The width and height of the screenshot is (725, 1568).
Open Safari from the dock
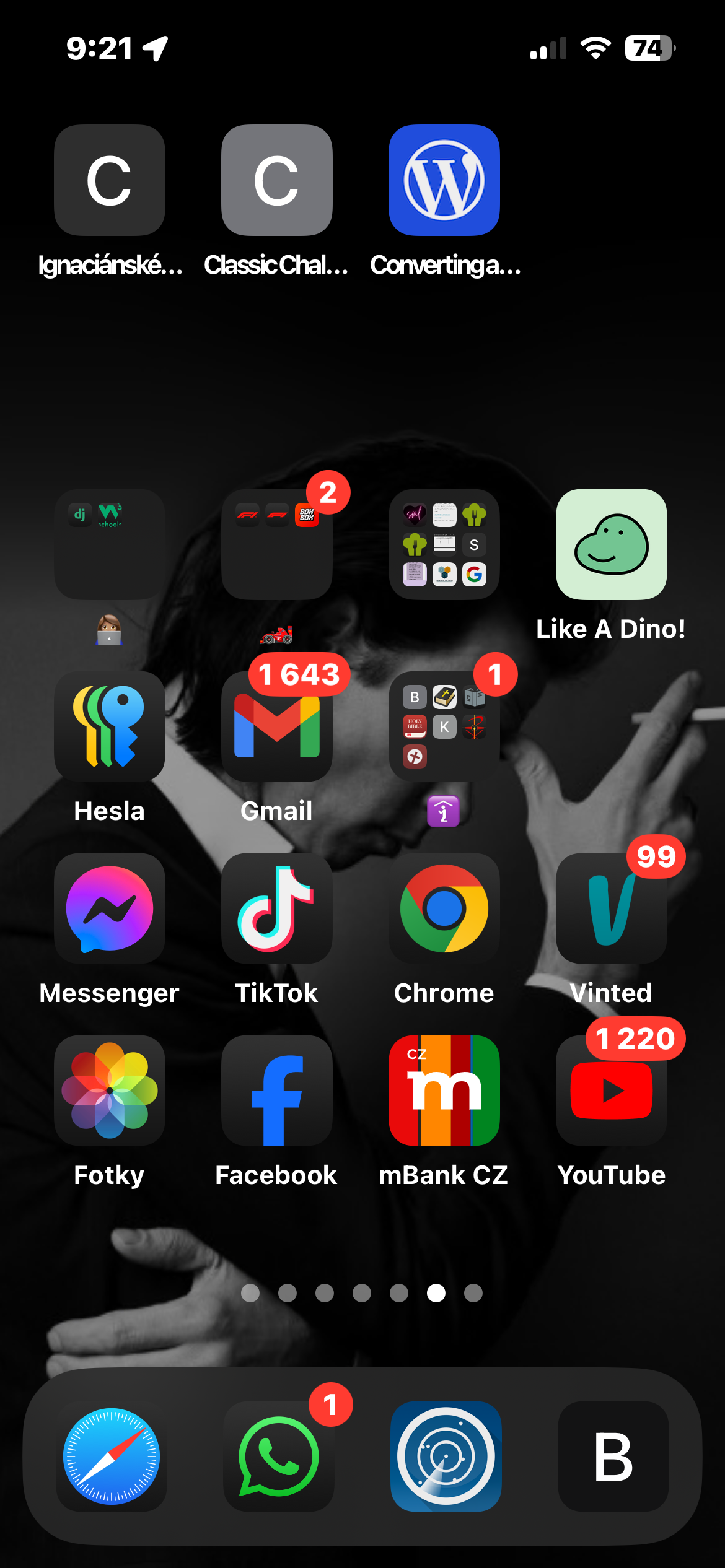point(112,1457)
